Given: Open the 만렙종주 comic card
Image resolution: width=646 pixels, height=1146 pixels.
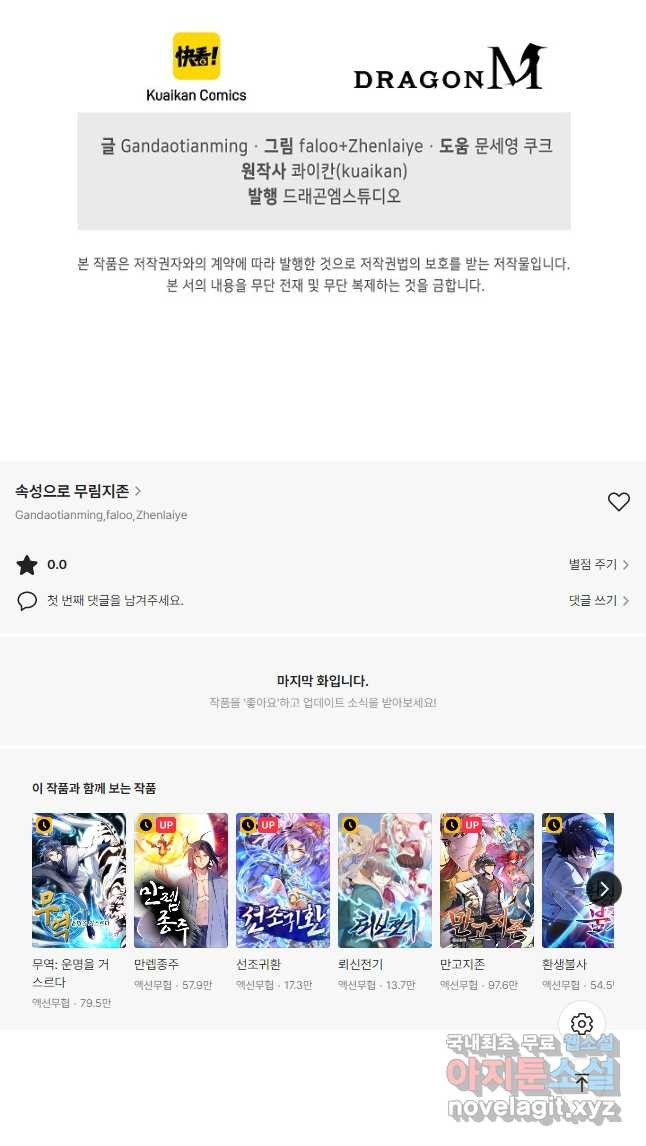Looking at the screenshot, I should pyautogui.click(x=181, y=881).
